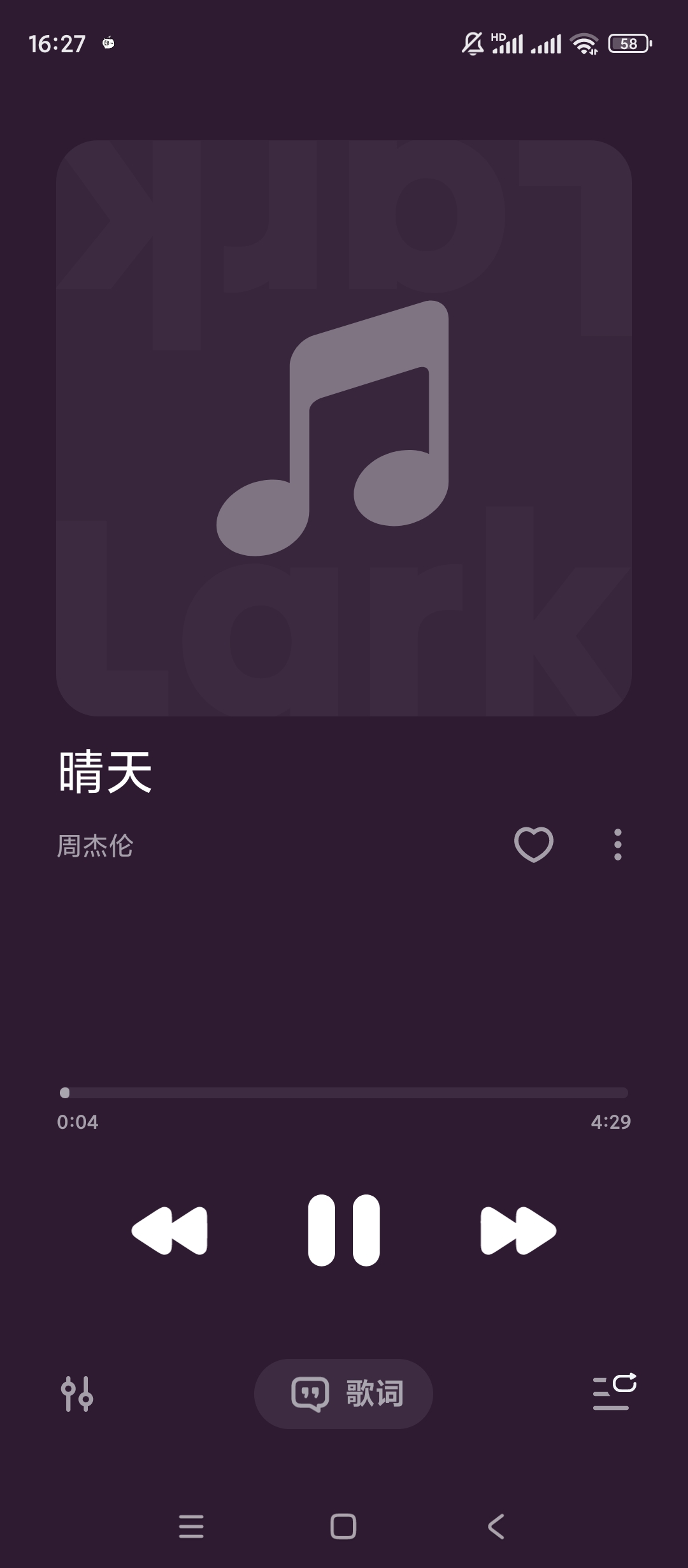Pause the current playback
688x1568 pixels.
tap(344, 1230)
